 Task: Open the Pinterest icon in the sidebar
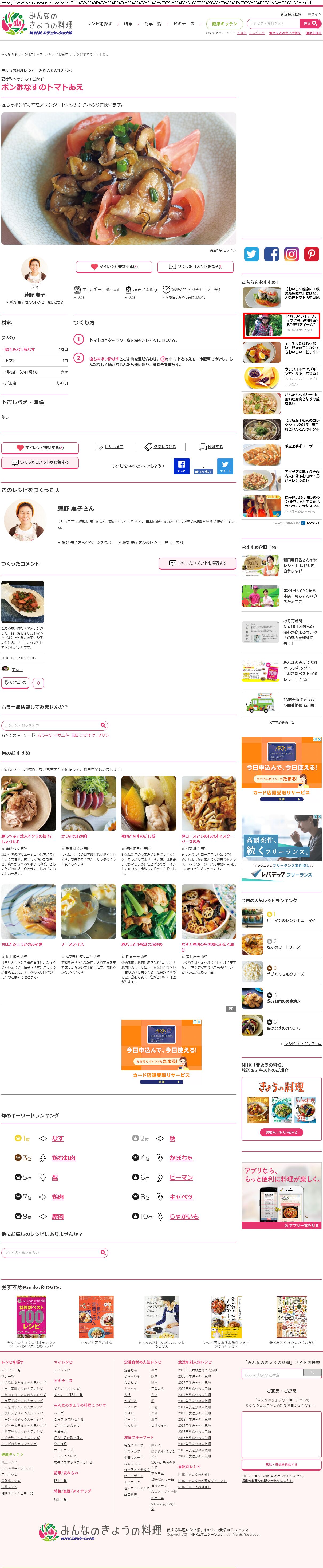click(312, 255)
